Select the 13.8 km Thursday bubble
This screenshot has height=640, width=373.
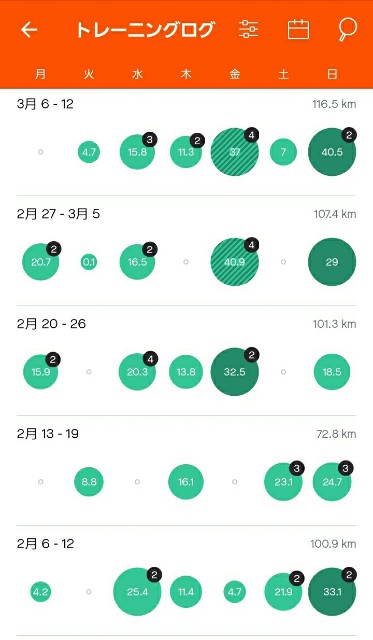click(x=186, y=372)
